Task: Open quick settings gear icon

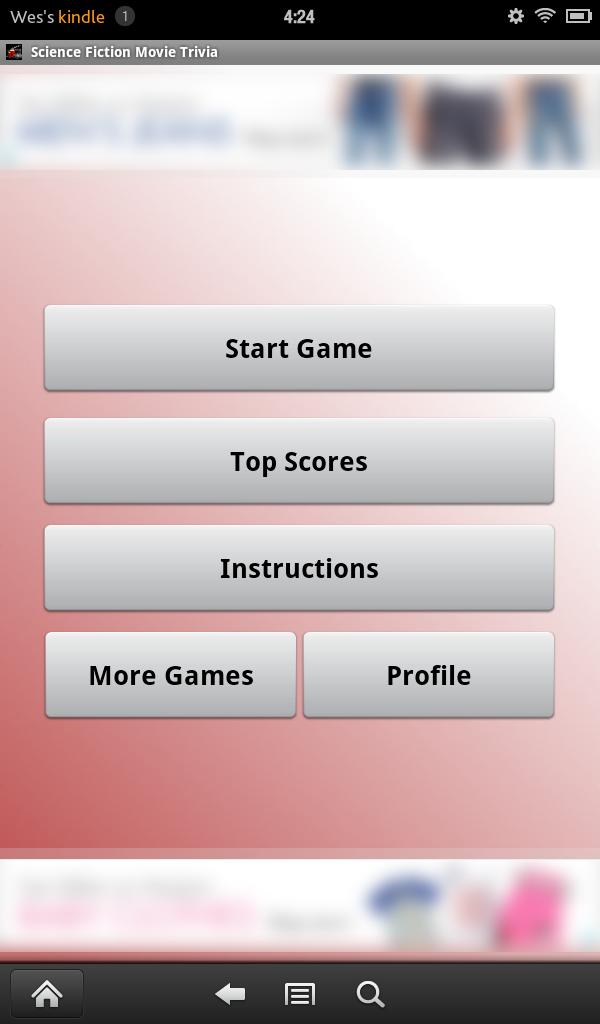Action: pyautogui.click(x=515, y=16)
